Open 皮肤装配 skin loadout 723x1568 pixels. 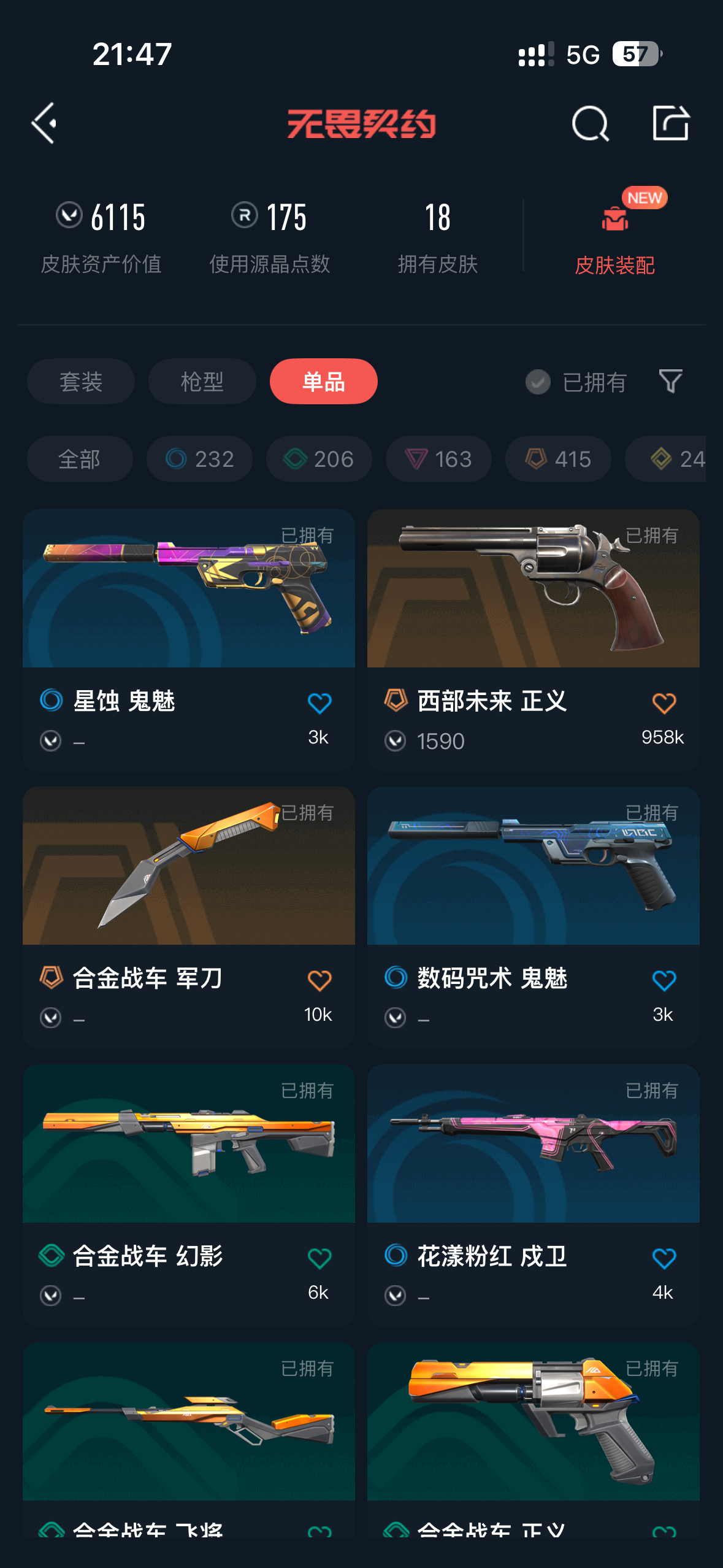[615, 236]
